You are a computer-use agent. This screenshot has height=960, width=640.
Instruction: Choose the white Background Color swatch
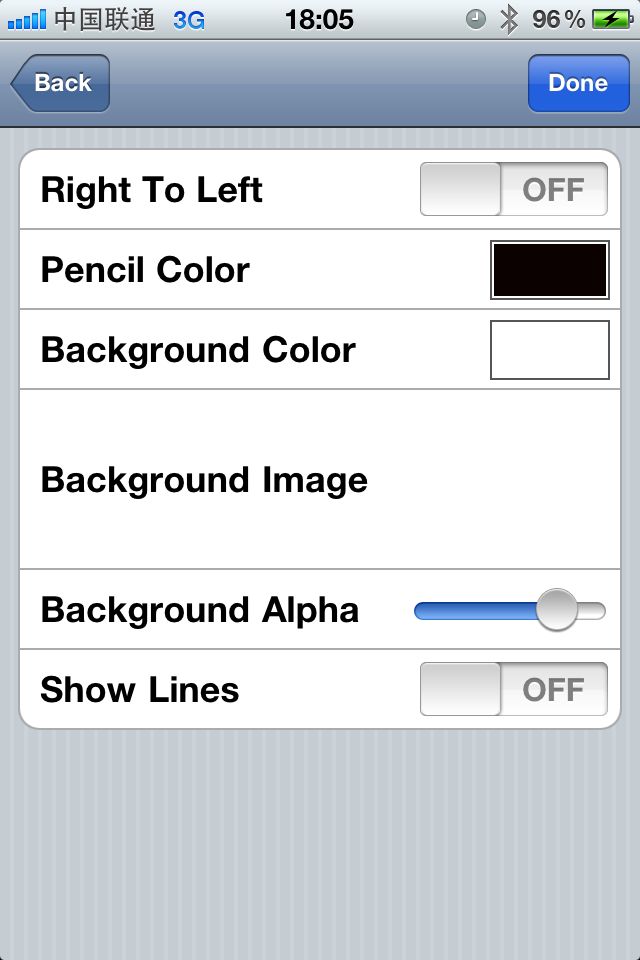(x=549, y=350)
